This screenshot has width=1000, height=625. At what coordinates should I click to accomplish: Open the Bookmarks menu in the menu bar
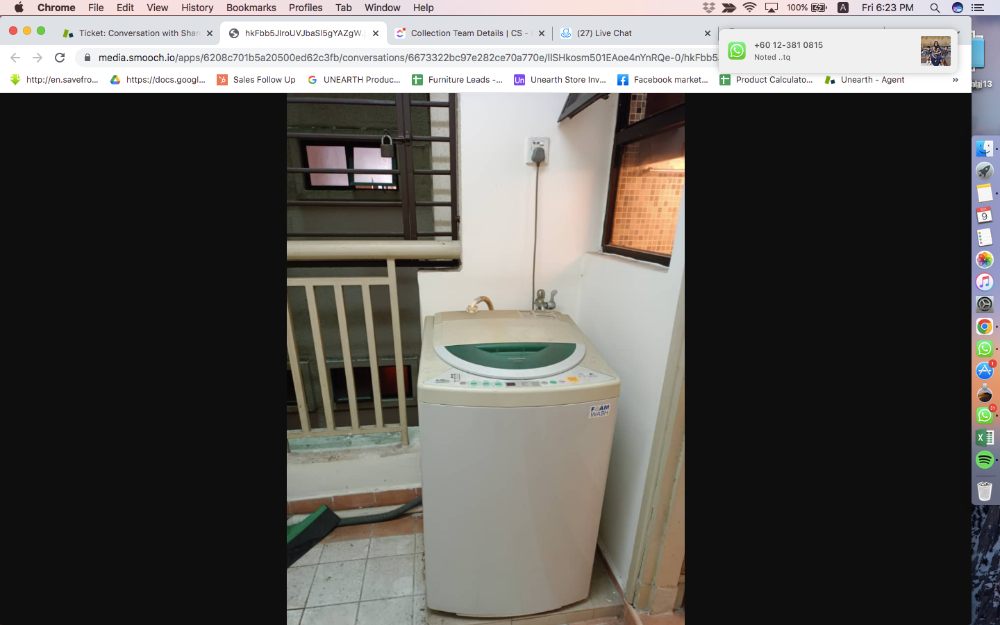click(x=251, y=7)
